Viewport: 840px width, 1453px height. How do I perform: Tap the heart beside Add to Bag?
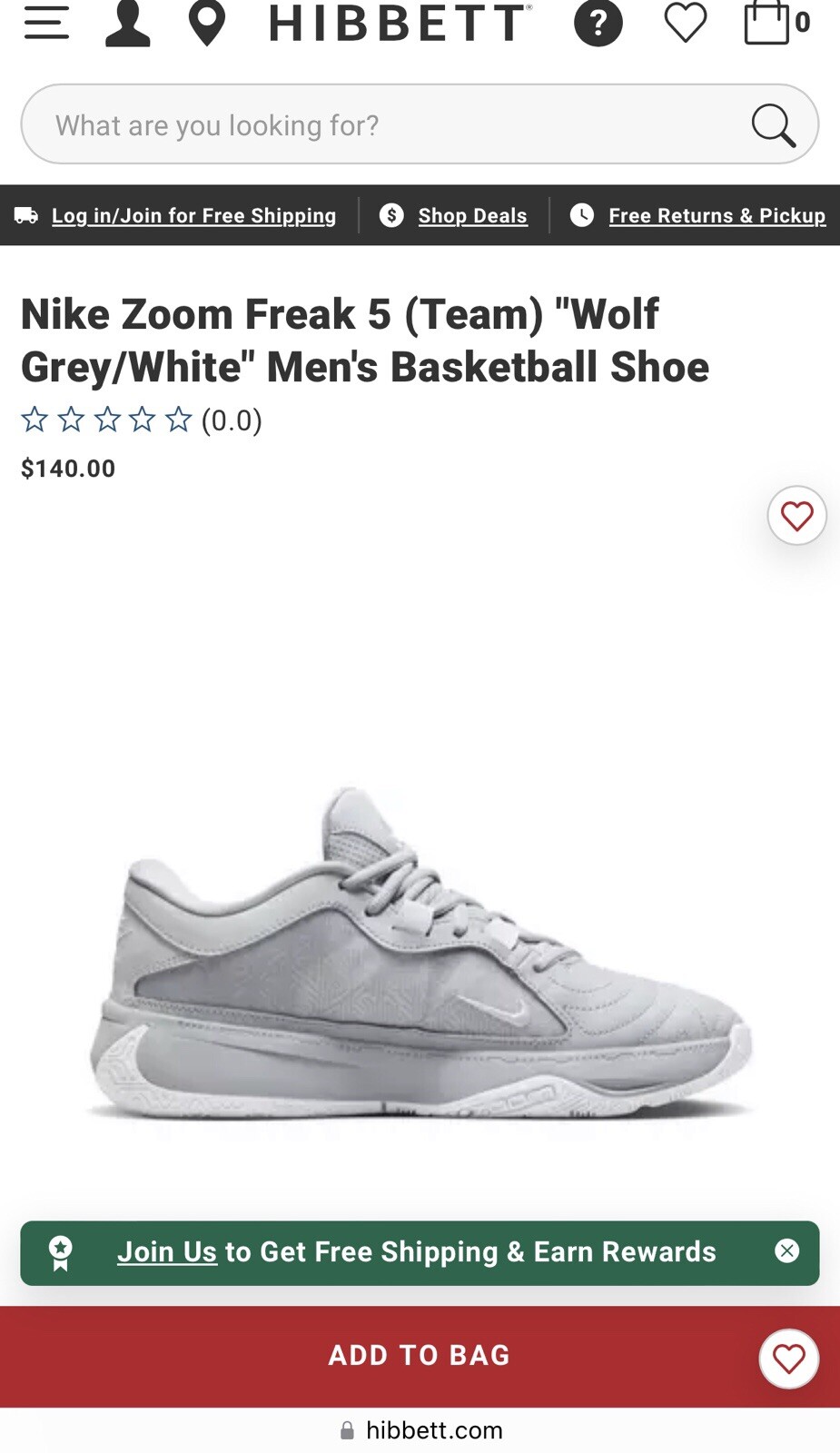click(x=788, y=1359)
